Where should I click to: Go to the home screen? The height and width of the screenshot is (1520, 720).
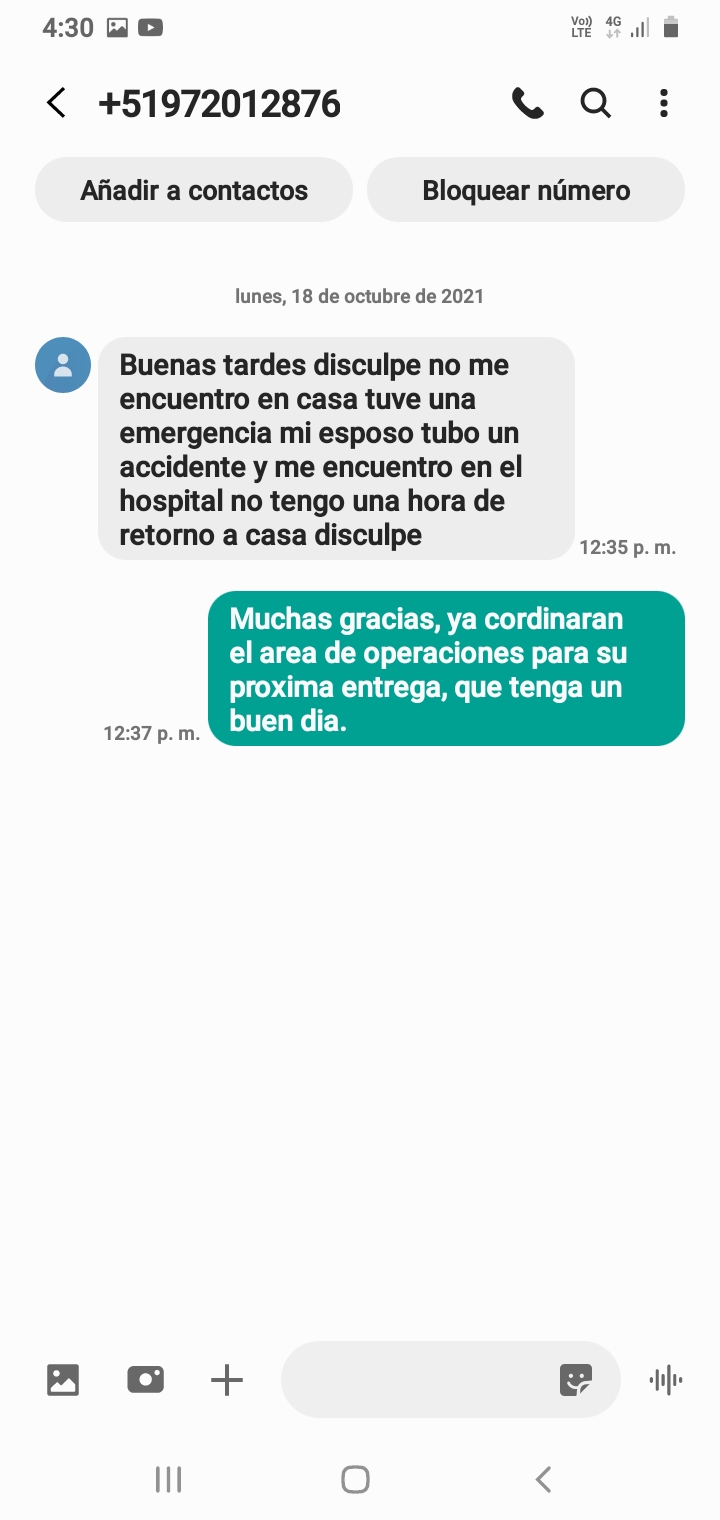point(355,1479)
